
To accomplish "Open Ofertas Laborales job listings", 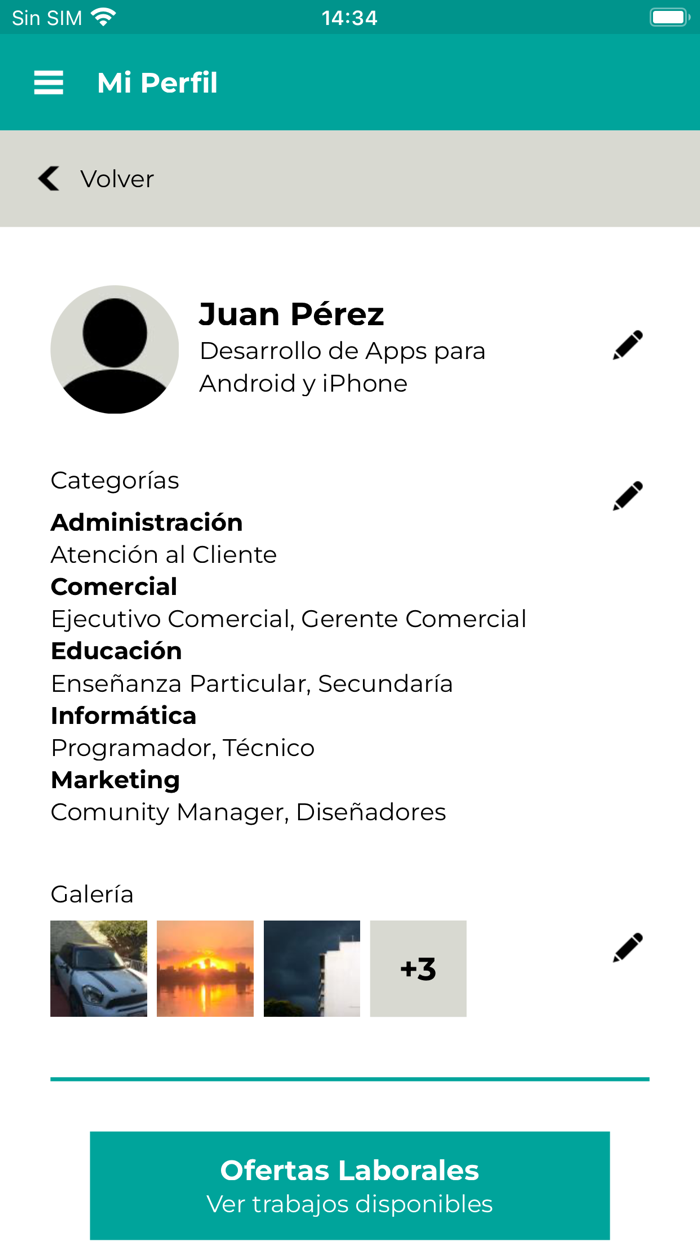I will 350,1185.
